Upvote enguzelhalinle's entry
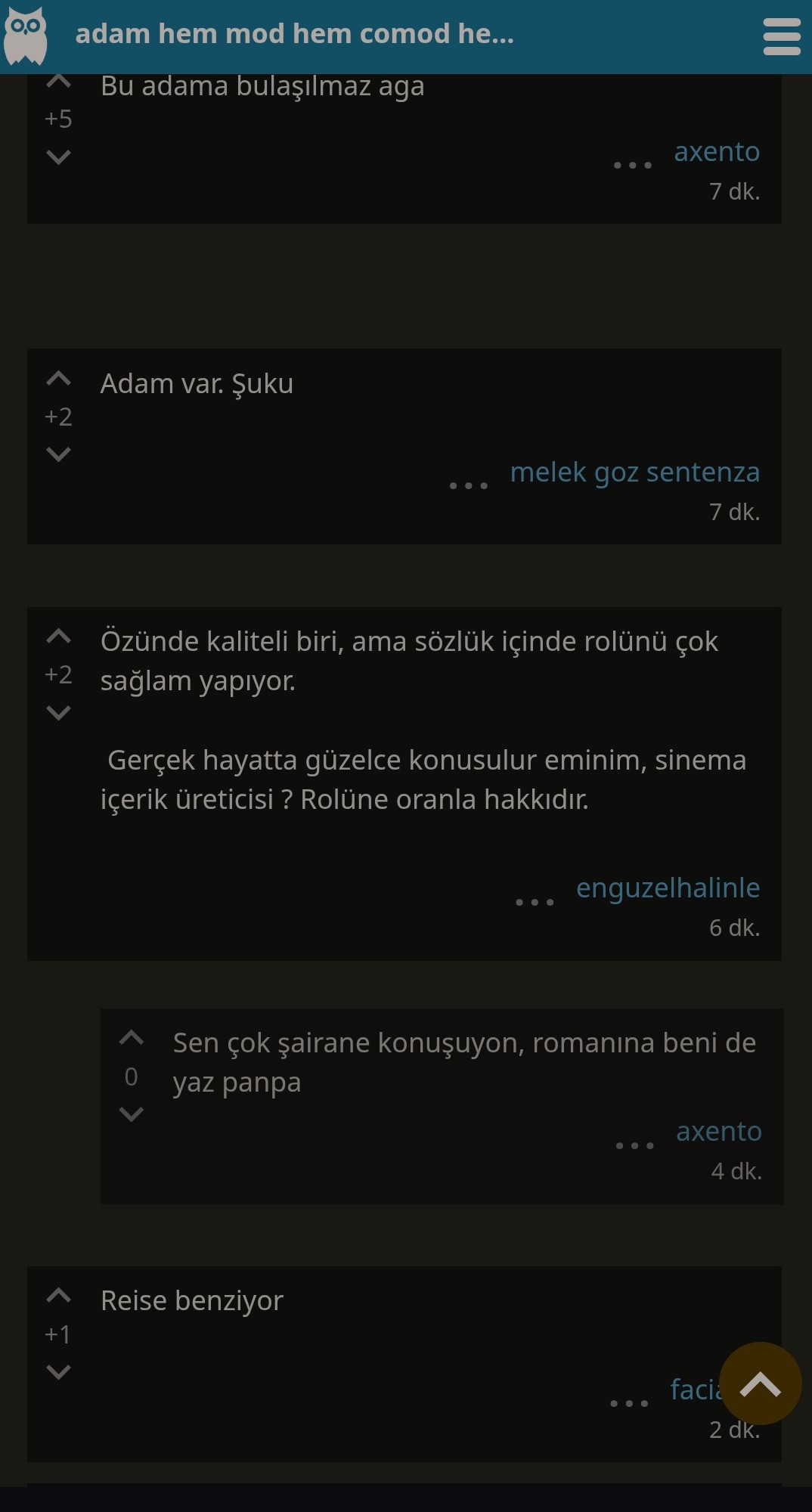812x1512 pixels. [58, 637]
